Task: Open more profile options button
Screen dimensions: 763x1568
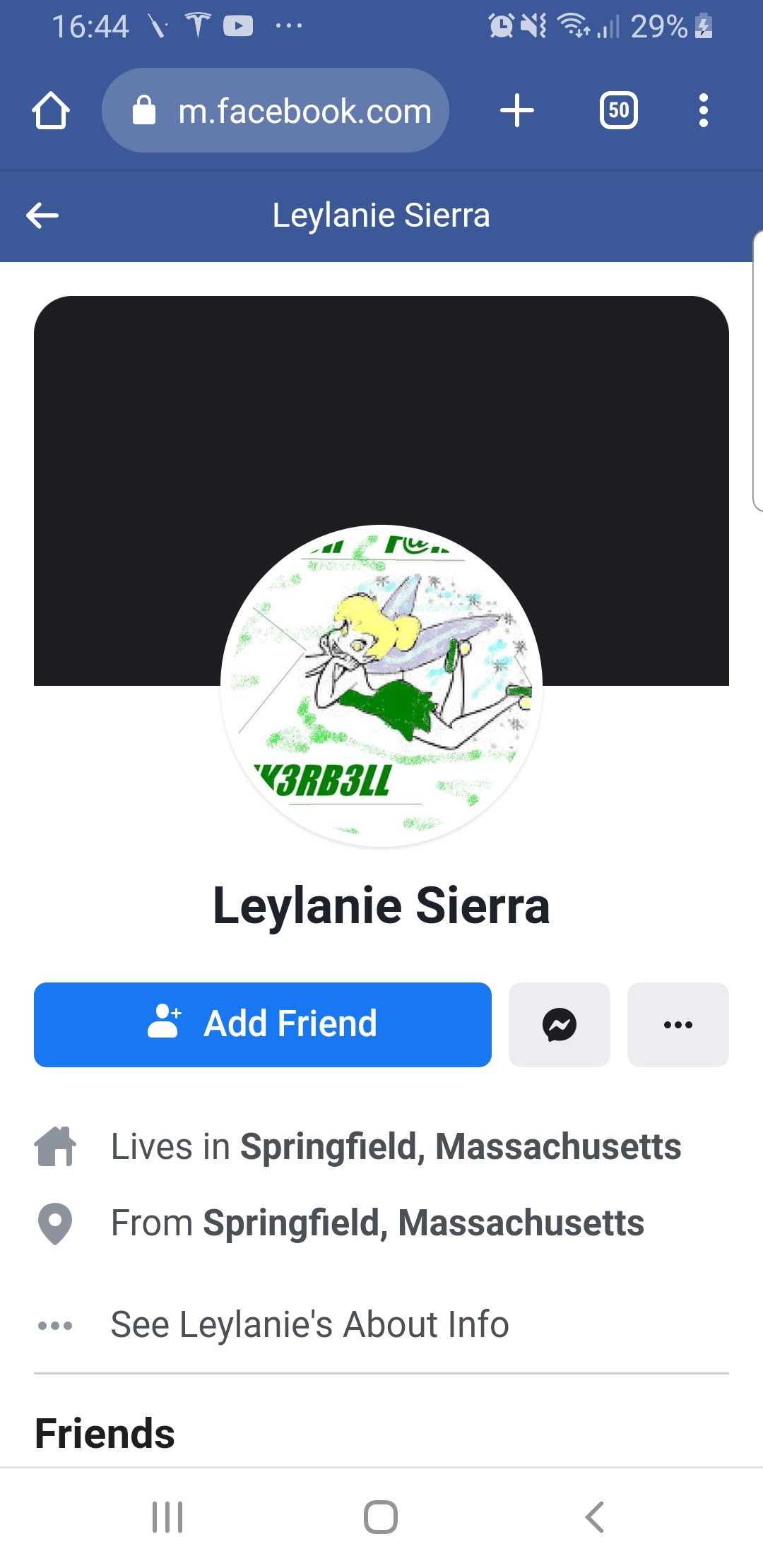Action: click(678, 1024)
